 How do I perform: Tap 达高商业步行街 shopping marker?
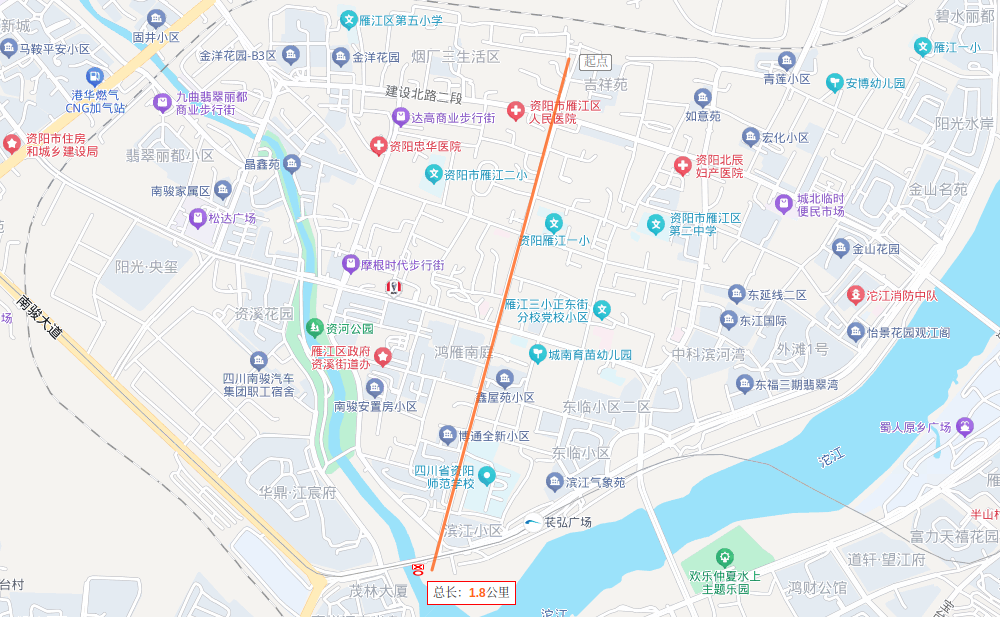click(x=400, y=117)
